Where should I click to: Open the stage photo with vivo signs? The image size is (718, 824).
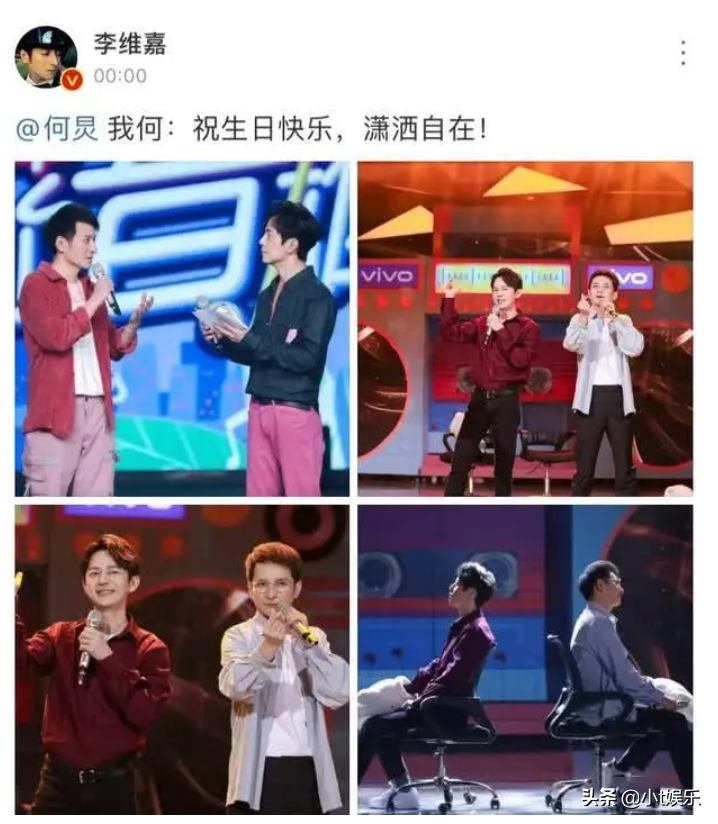point(525,329)
